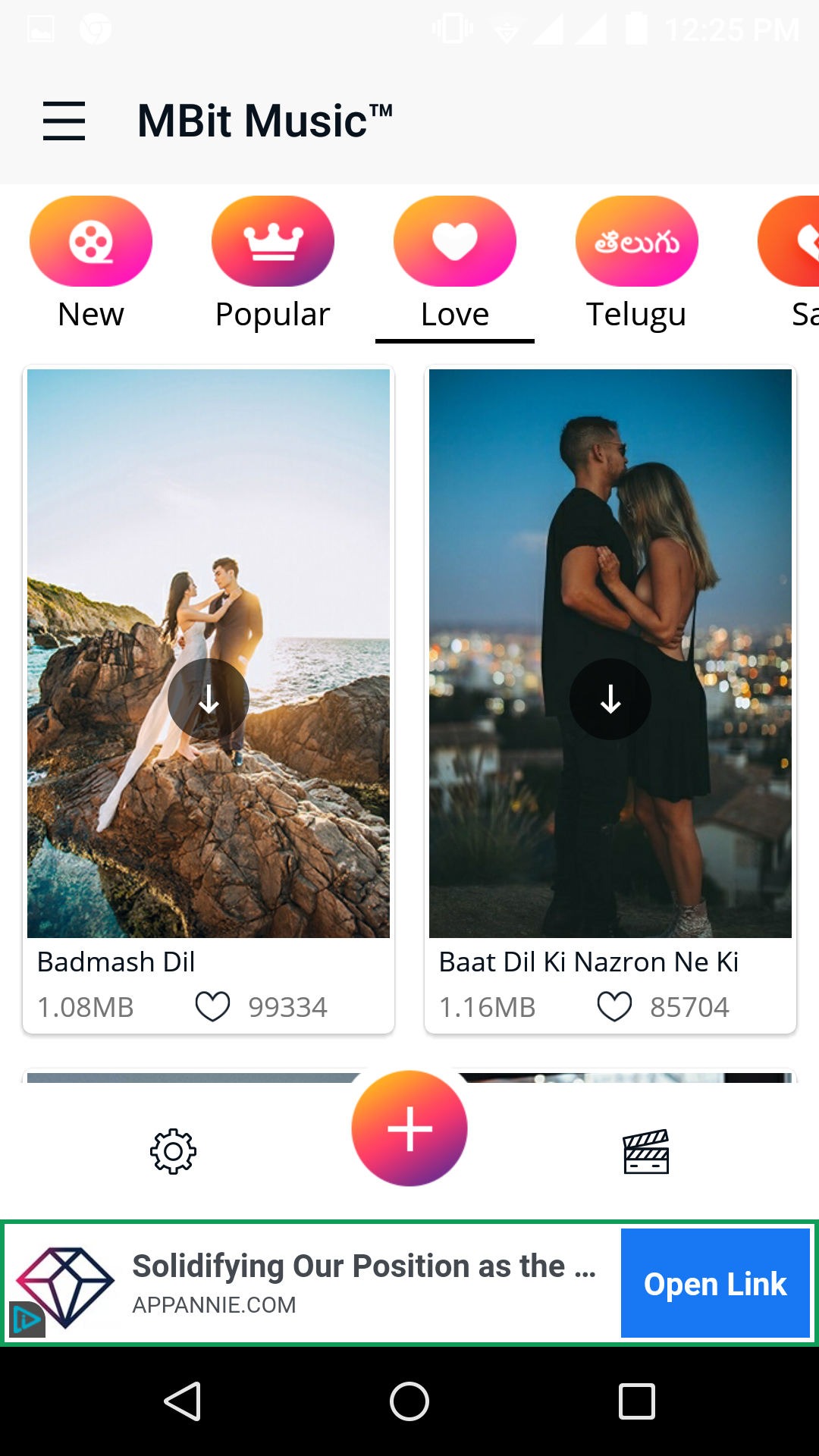Viewport: 819px width, 1456px height.
Task: Open the settings gear icon
Action: (173, 1152)
